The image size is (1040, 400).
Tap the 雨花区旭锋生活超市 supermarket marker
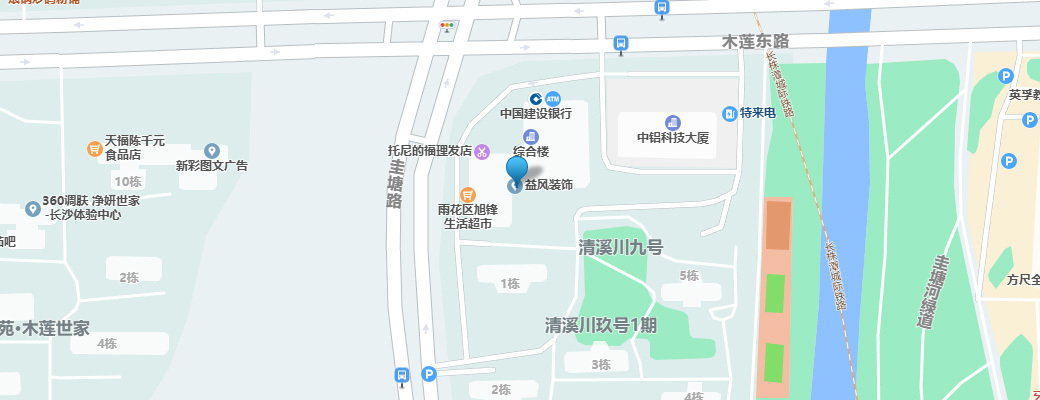click(467, 194)
